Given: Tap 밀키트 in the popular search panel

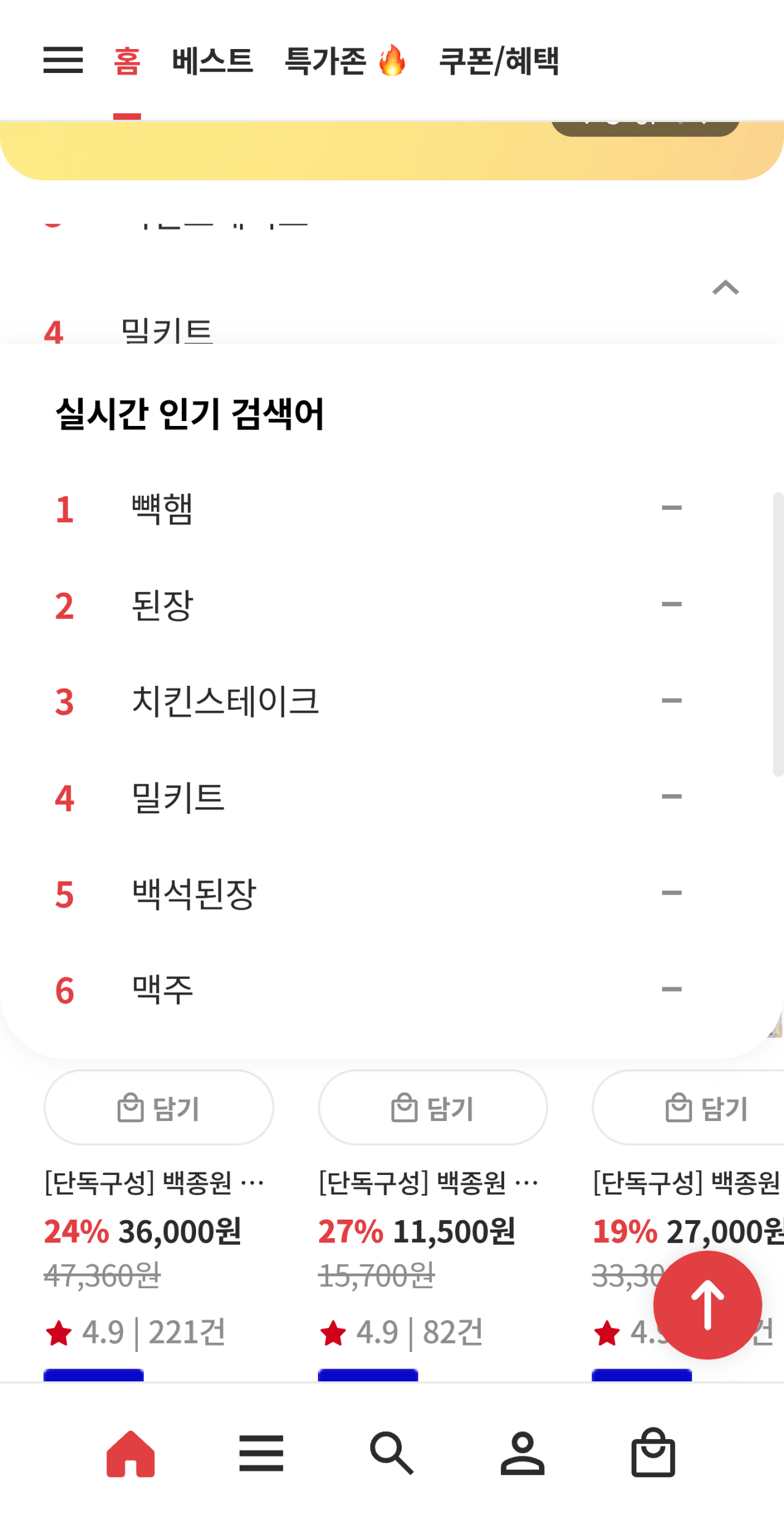Looking at the screenshot, I should point(178,797).
